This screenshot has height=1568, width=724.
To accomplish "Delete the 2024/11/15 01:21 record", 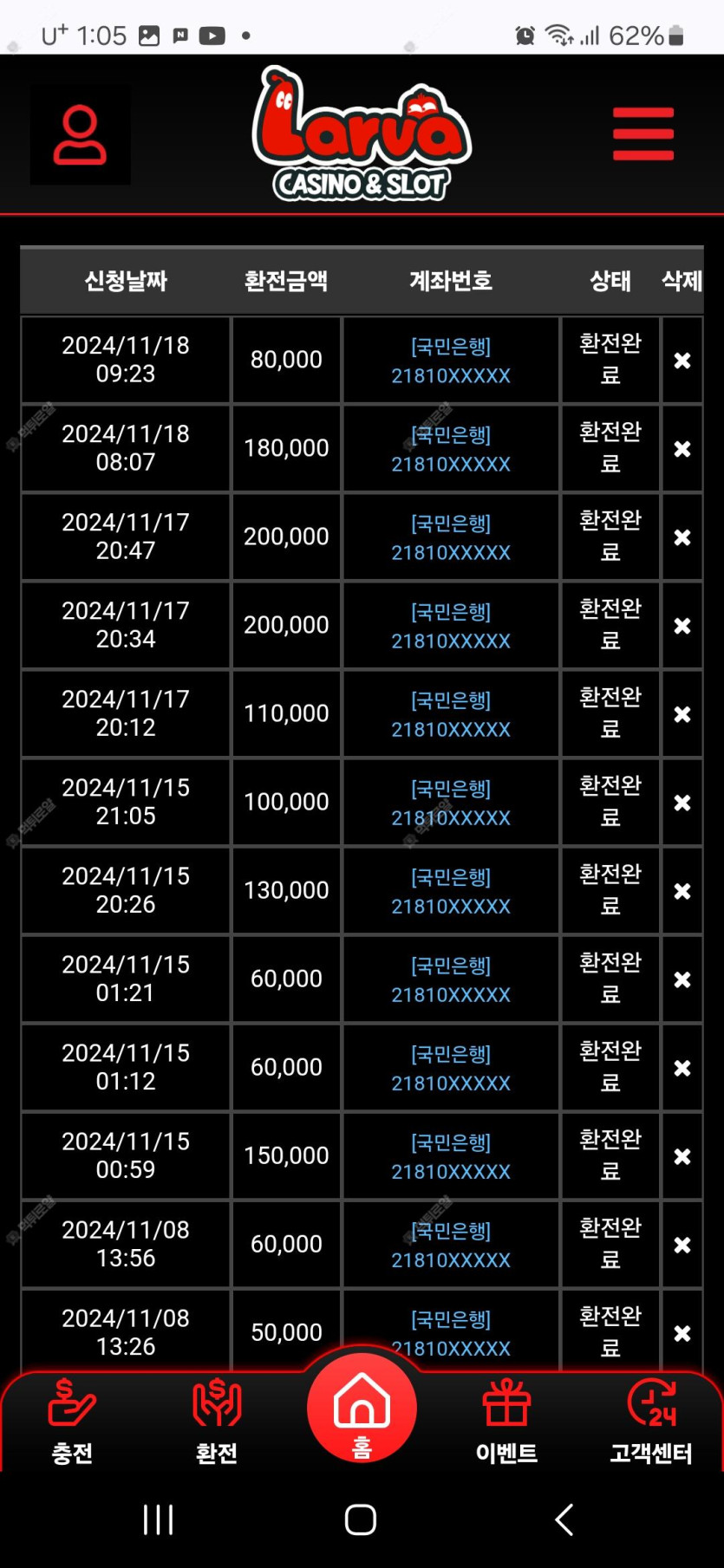I will (682, 979).
